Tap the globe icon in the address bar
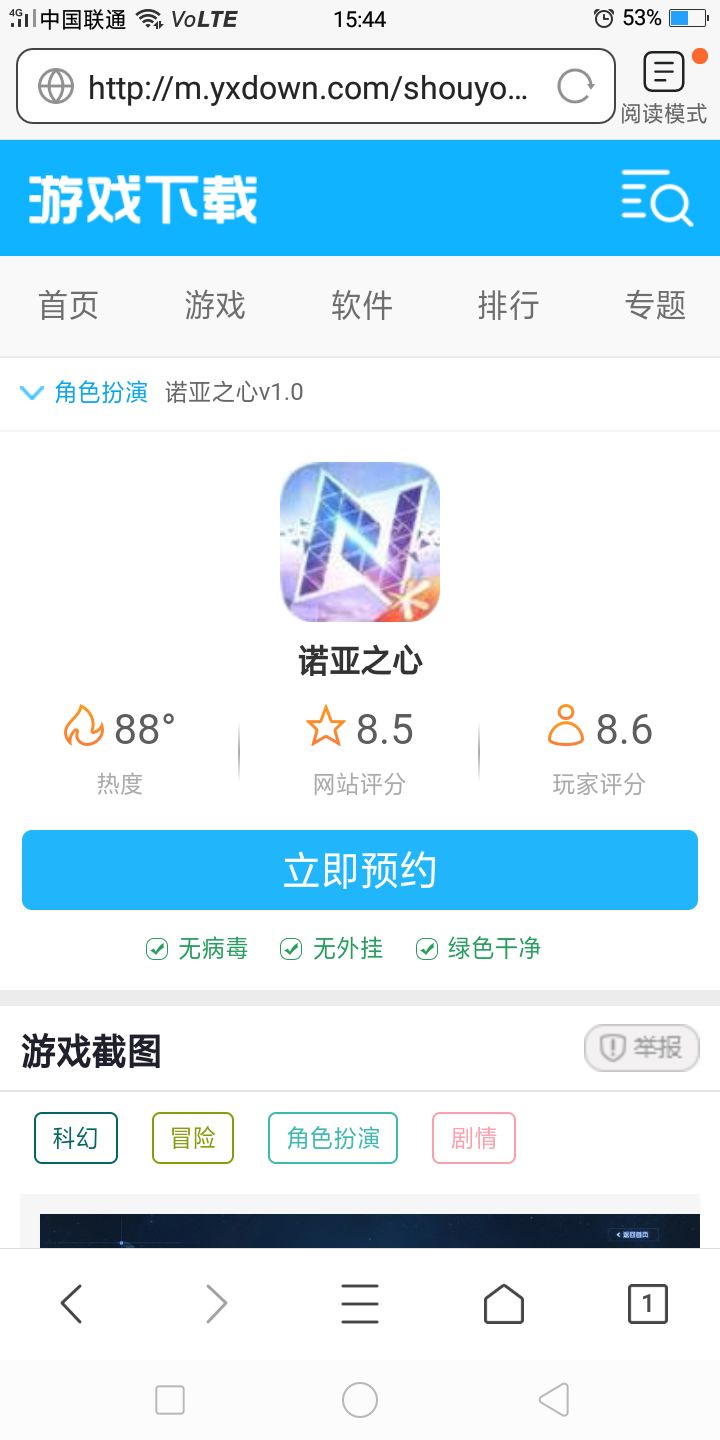720x1440 pixels. coord(55,86)
